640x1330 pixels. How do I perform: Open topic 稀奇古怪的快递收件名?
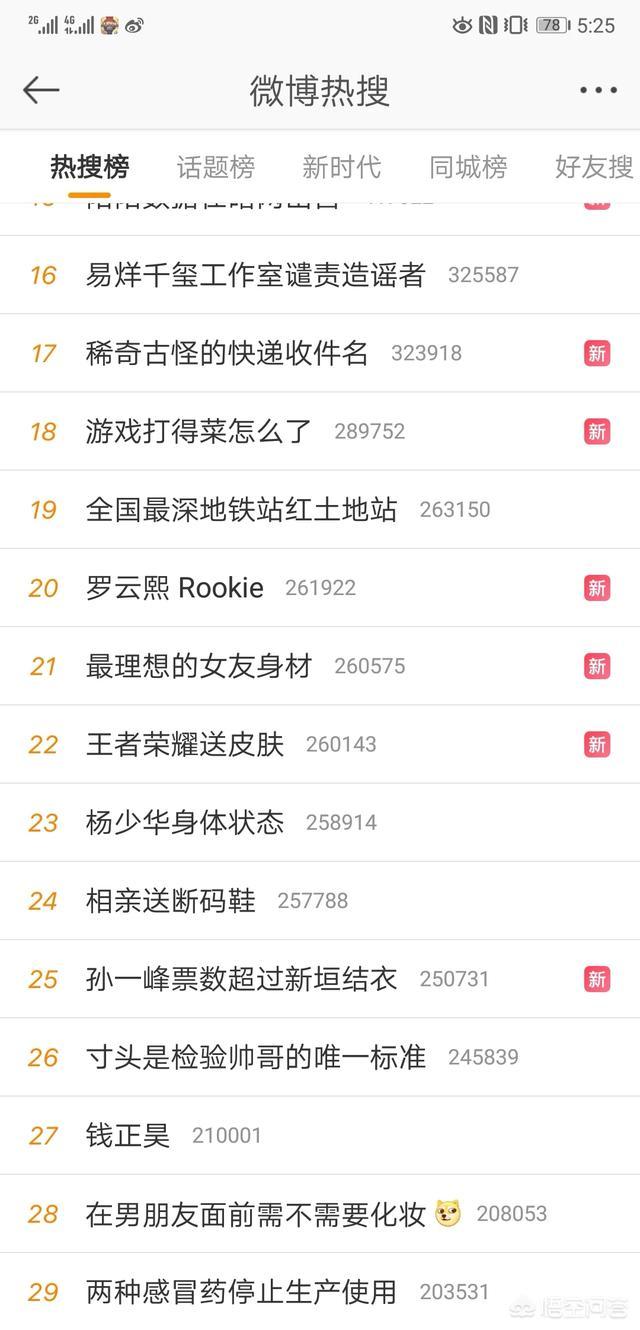tap(227, 353)
